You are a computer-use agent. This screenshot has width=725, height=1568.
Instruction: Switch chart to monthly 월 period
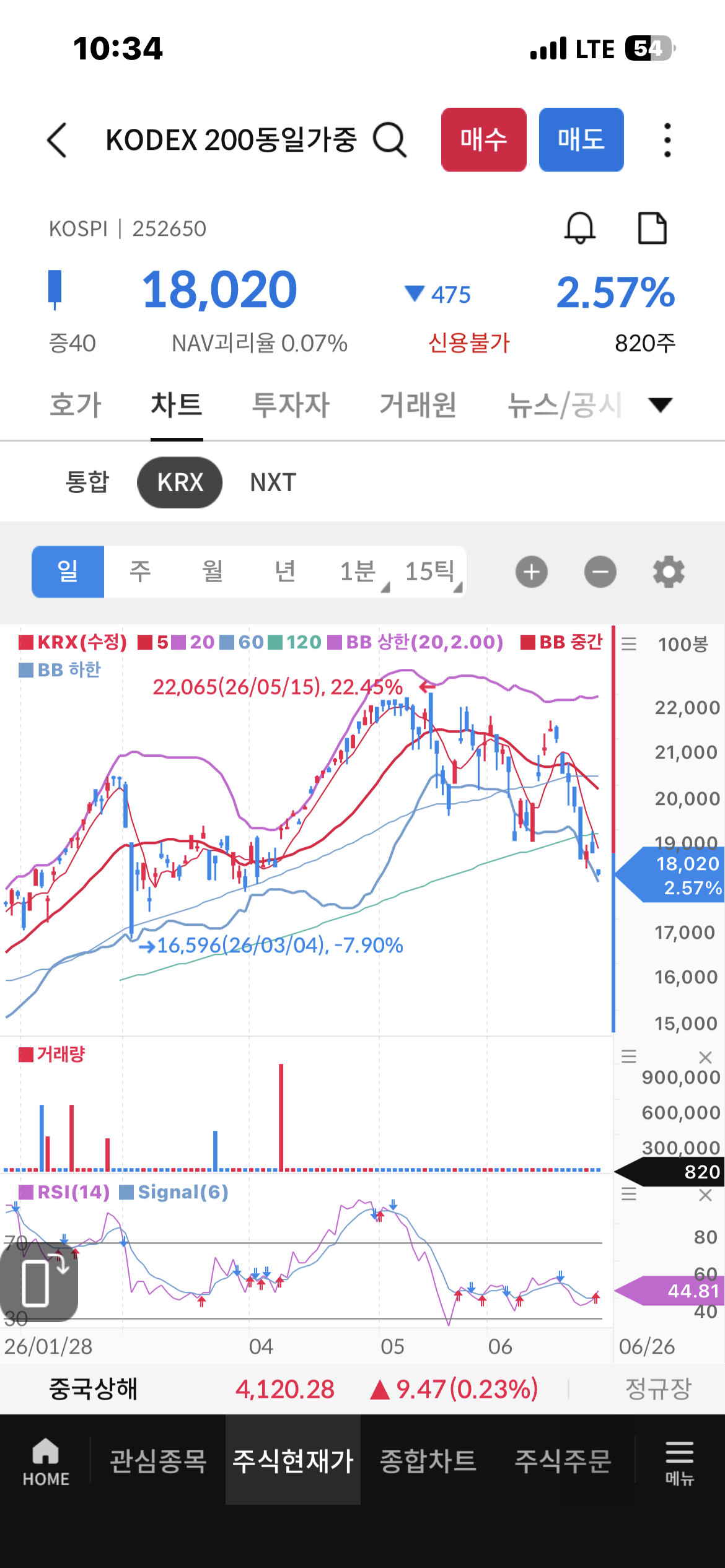click(x=213, y=571)
